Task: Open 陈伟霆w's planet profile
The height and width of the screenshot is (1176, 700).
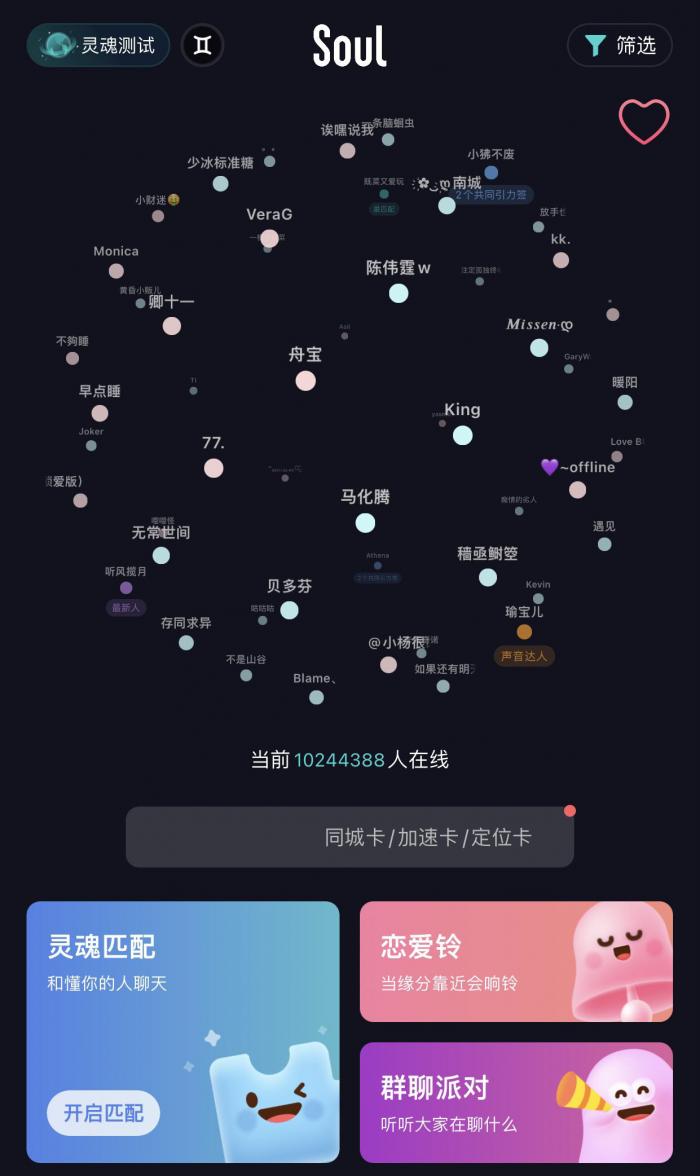Action: coord(398,292)
